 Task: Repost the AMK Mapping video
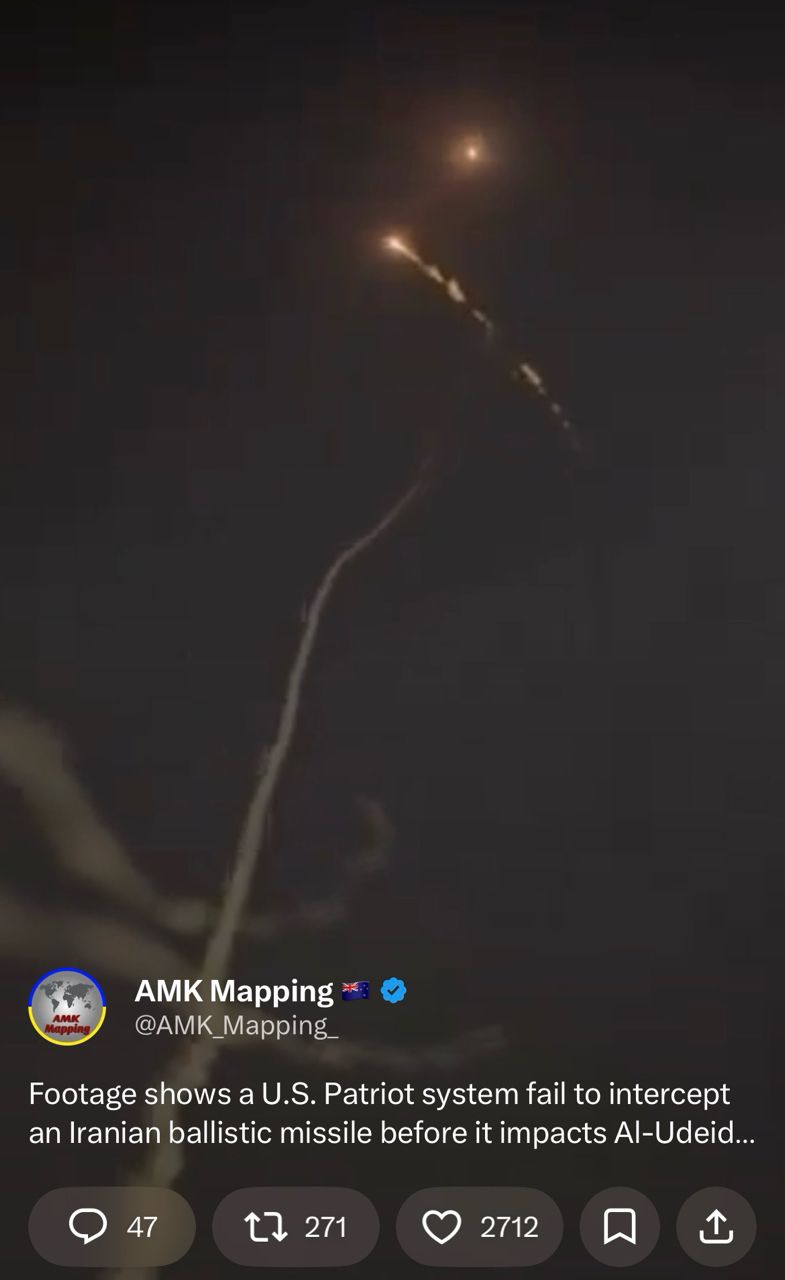296,1226
